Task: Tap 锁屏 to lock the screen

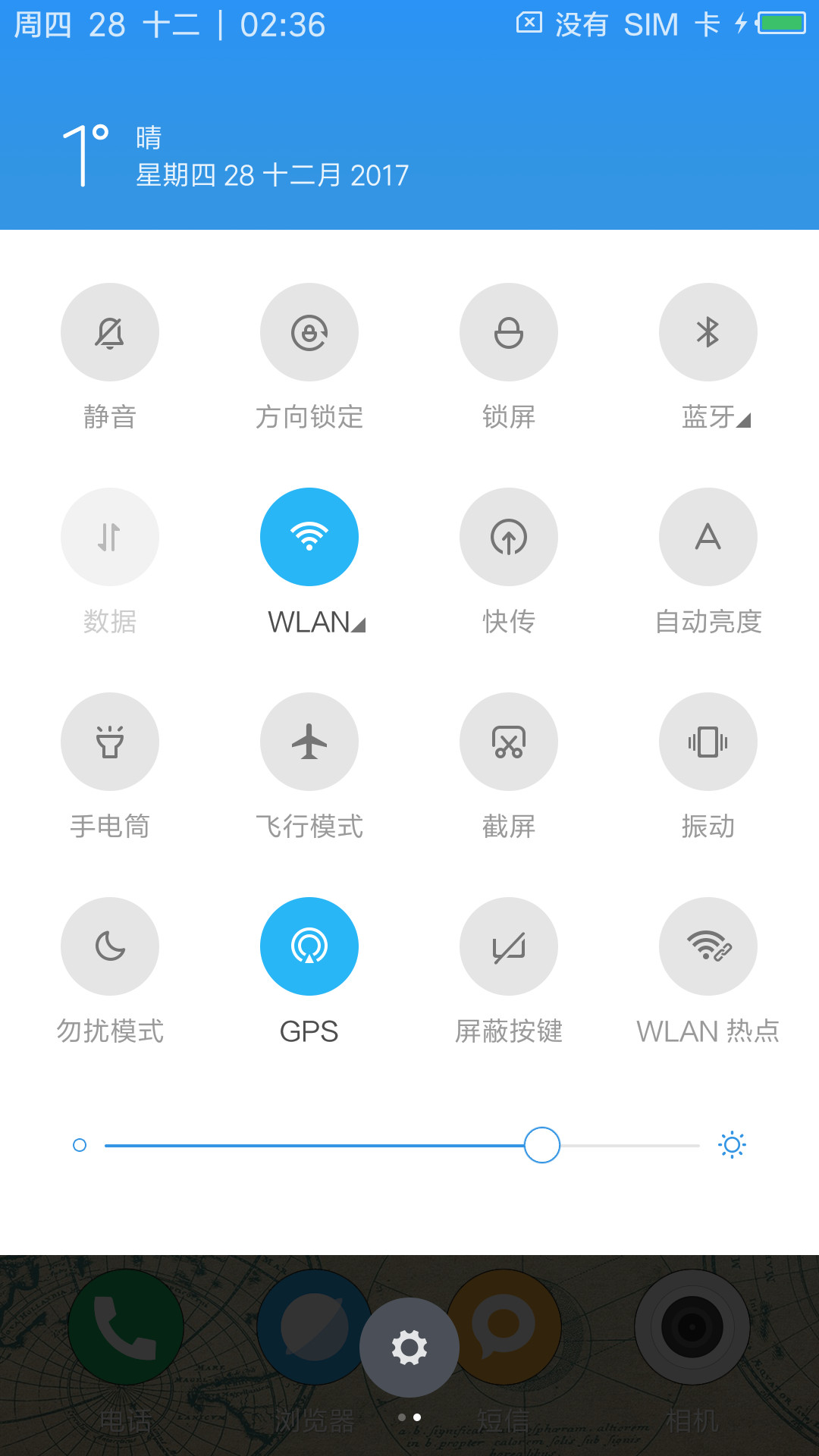Action: [509, 332]
